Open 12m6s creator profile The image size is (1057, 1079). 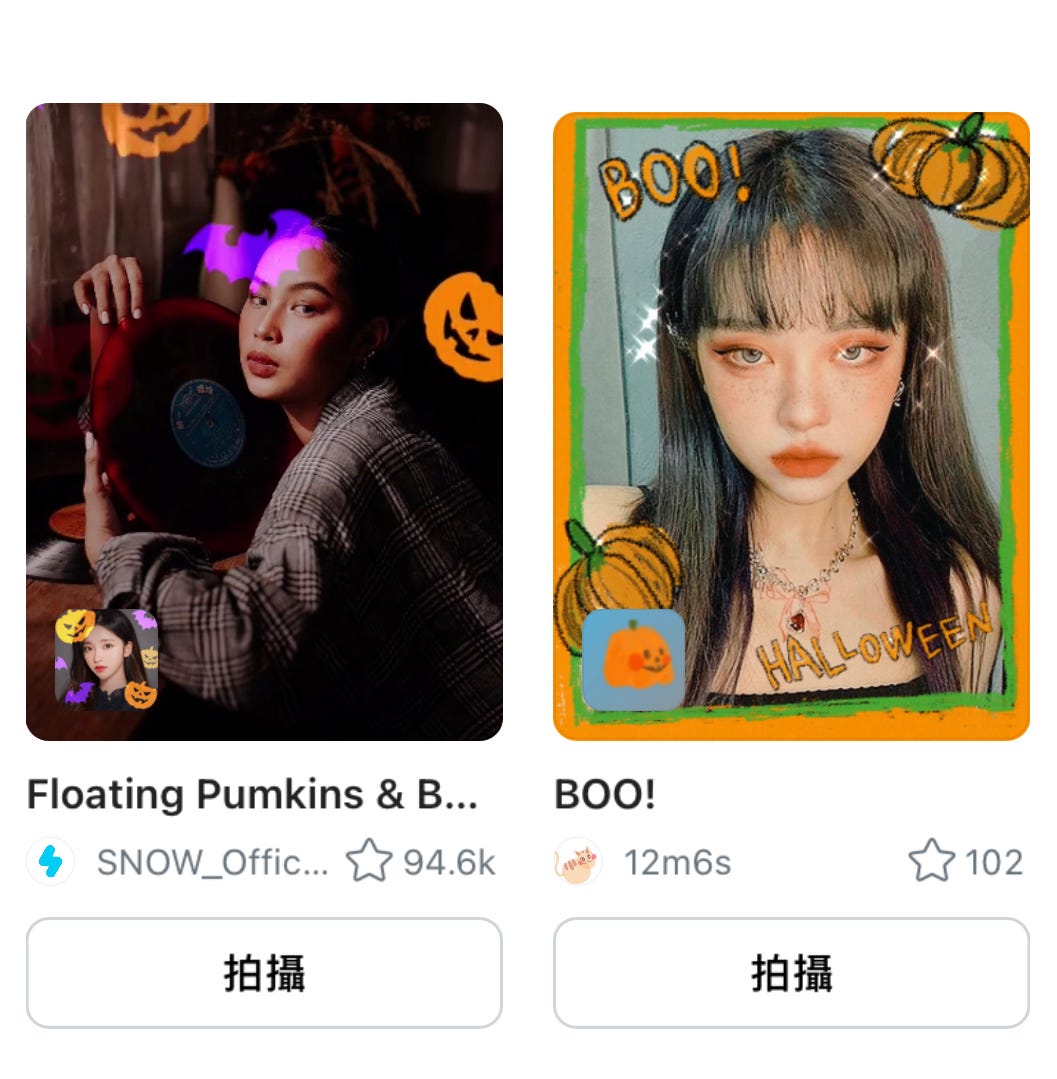(x=676, y=862)
